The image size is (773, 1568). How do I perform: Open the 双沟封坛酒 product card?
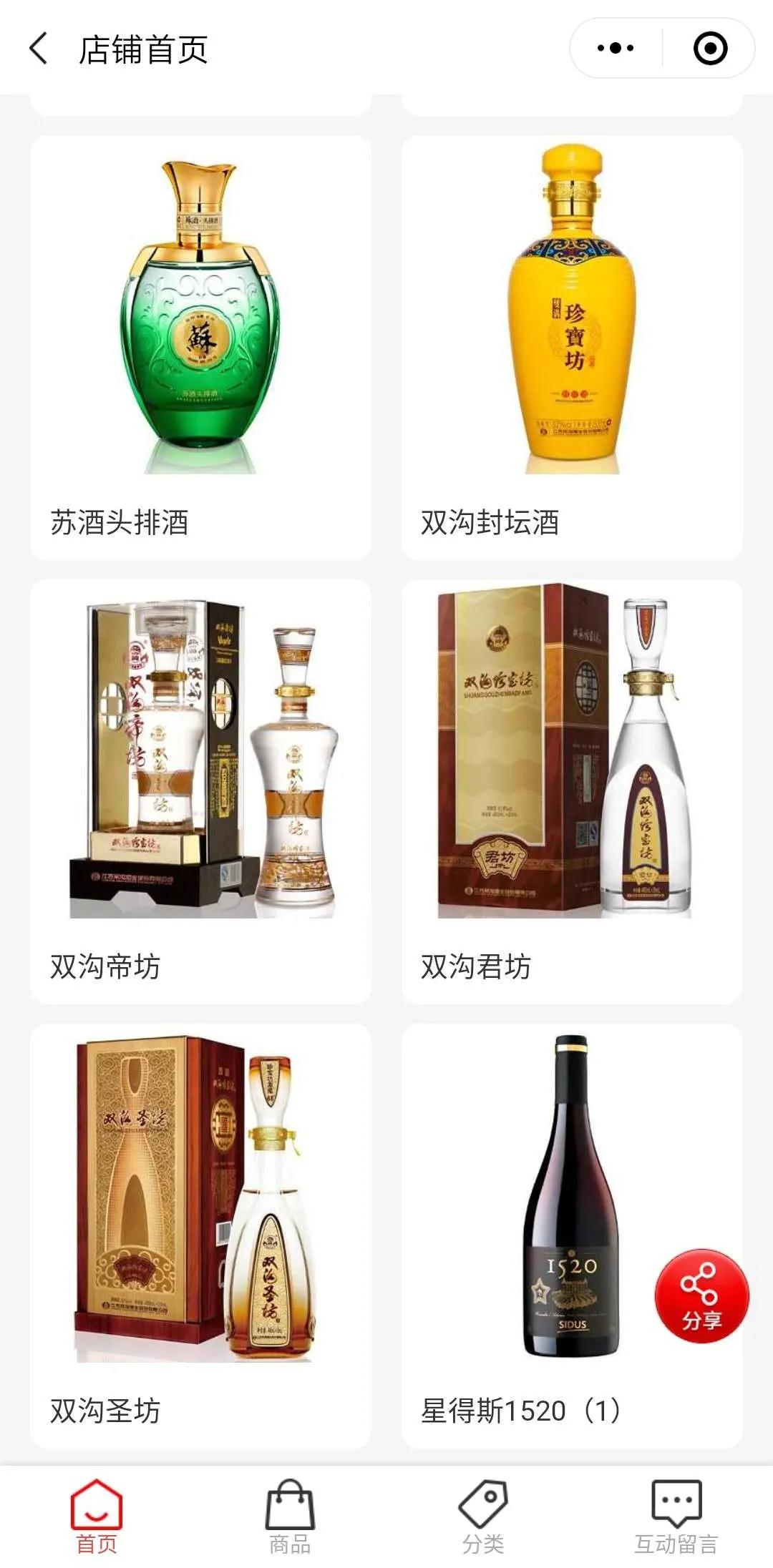(x=571, y=347)
